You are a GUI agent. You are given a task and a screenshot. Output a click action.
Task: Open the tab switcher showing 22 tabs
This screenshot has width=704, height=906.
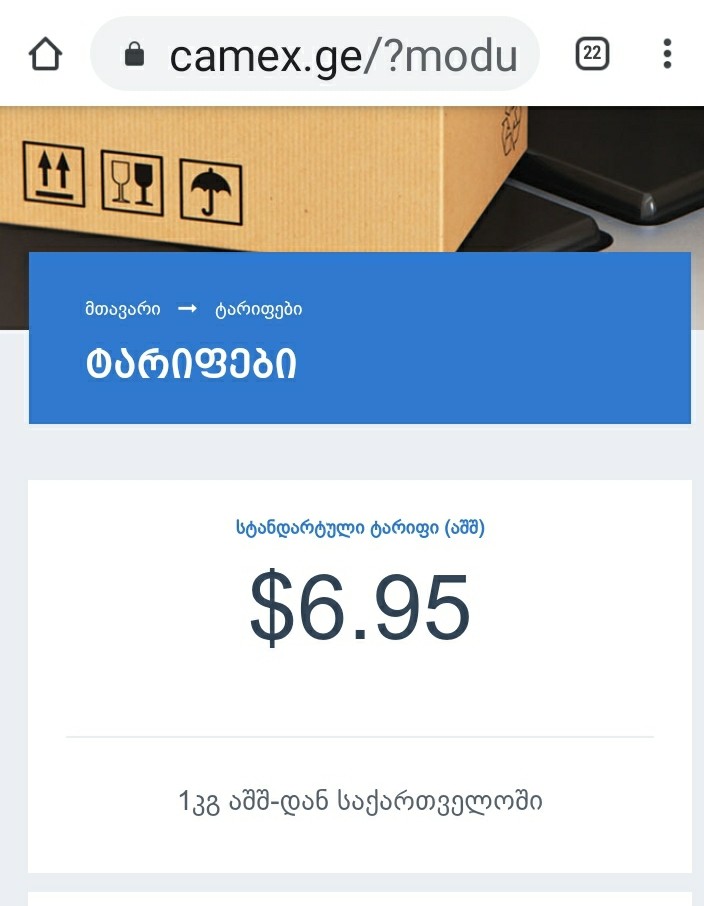592,54
